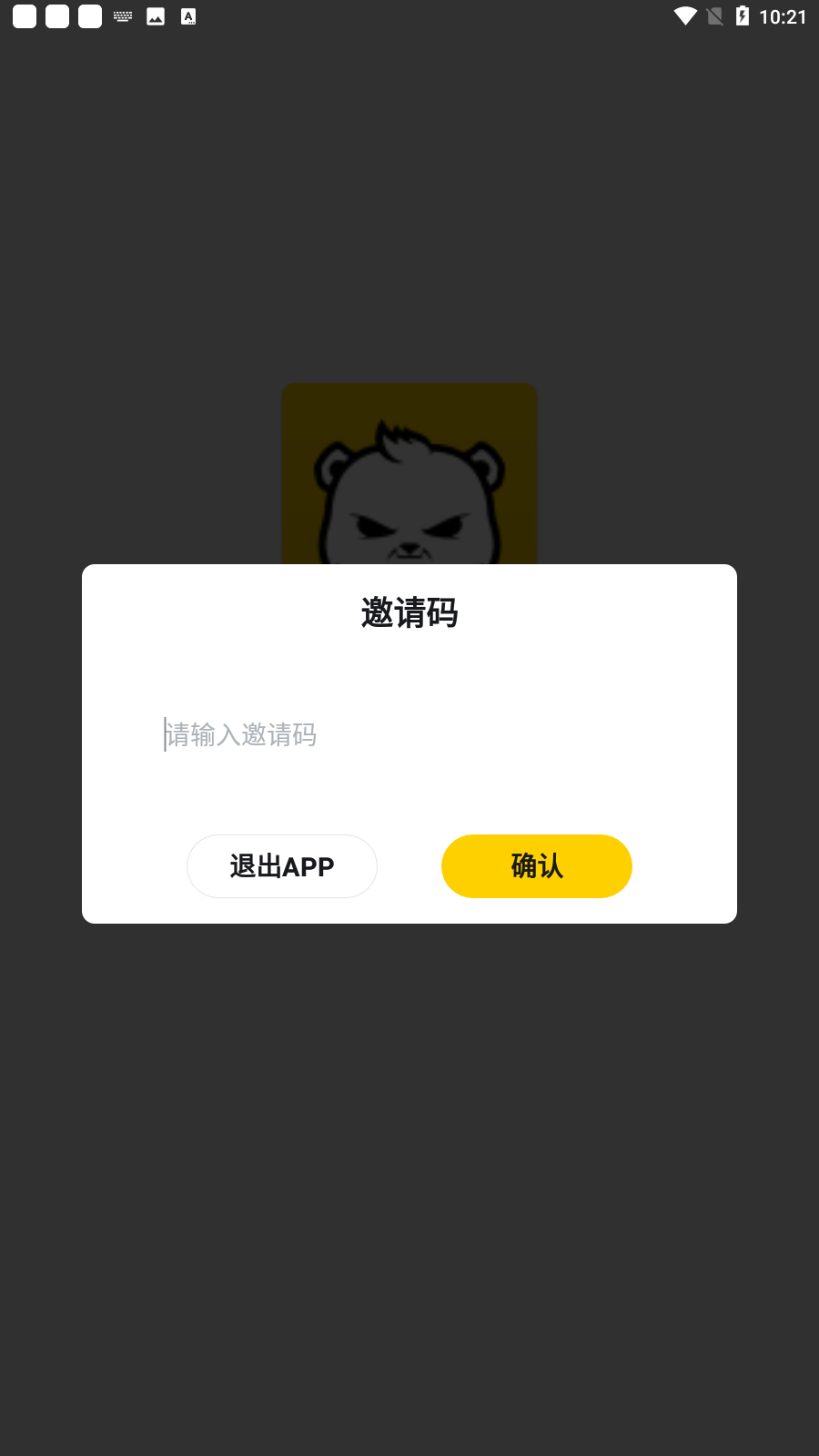Image resolution: width=819 pixels, height=1456 pixels.
Task: Tap the 'A' app notification icon
Action: click(188, 15)
